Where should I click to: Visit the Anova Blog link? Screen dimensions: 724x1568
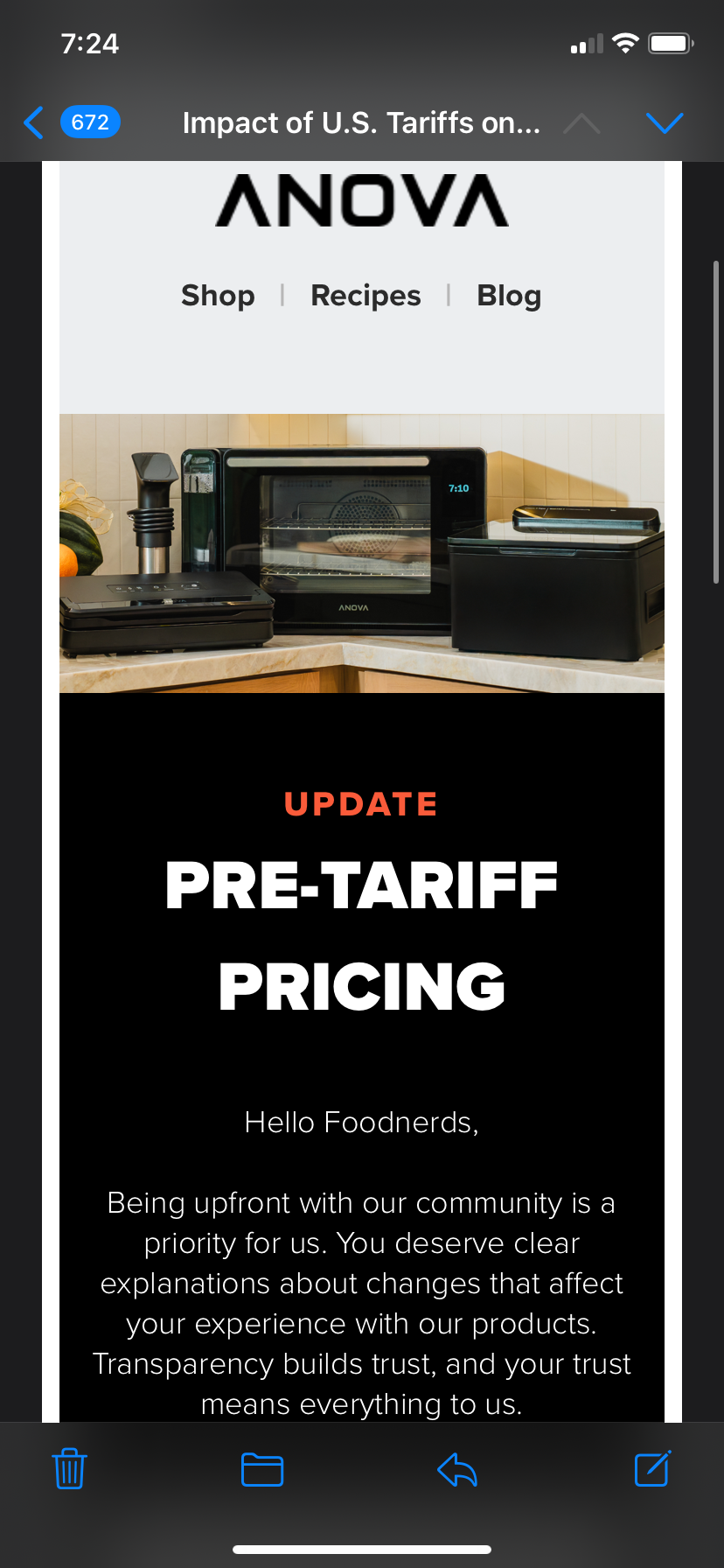click(509, 296)
